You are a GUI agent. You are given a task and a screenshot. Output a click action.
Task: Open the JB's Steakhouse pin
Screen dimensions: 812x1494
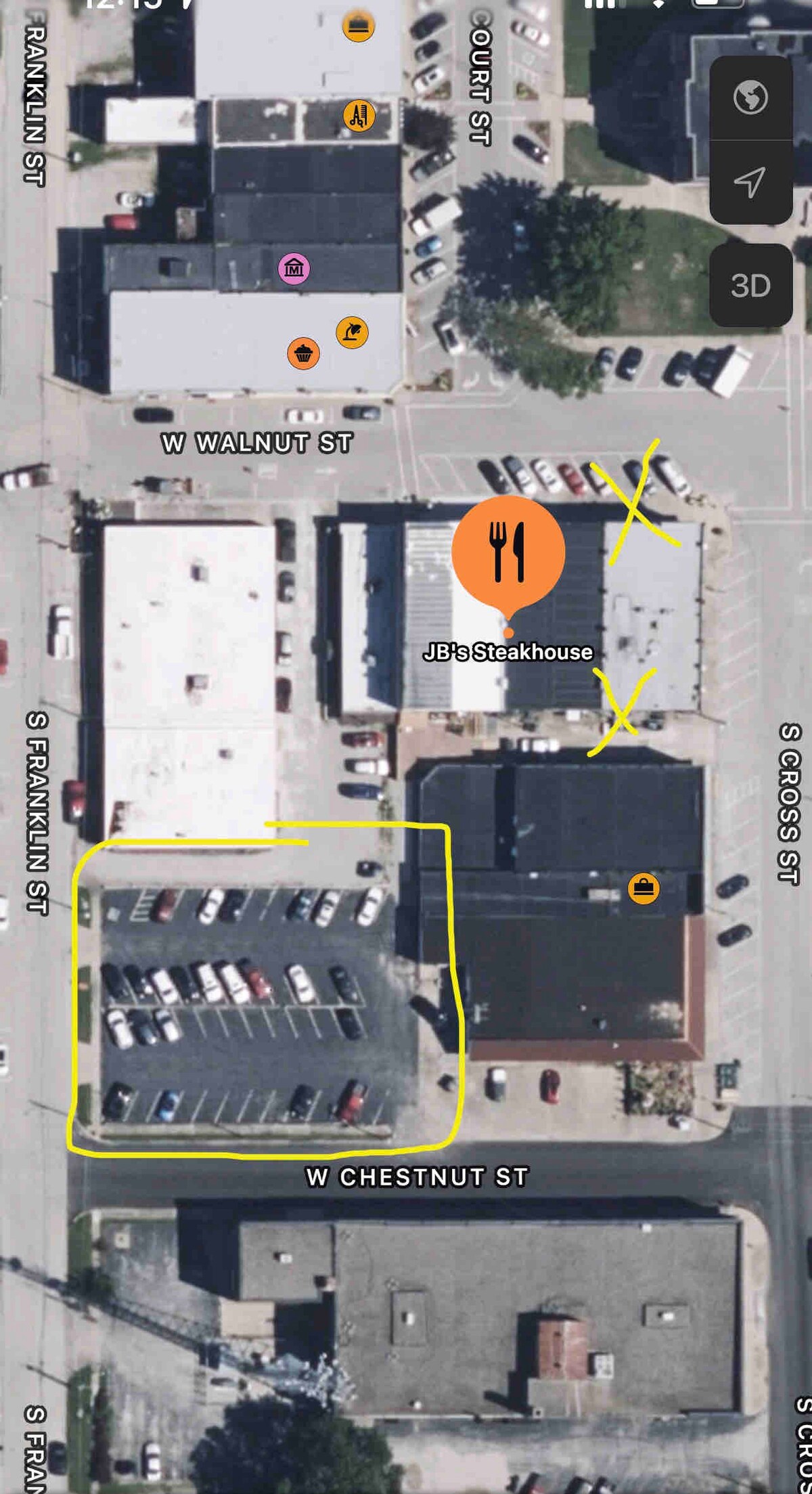tap(508, 552)
